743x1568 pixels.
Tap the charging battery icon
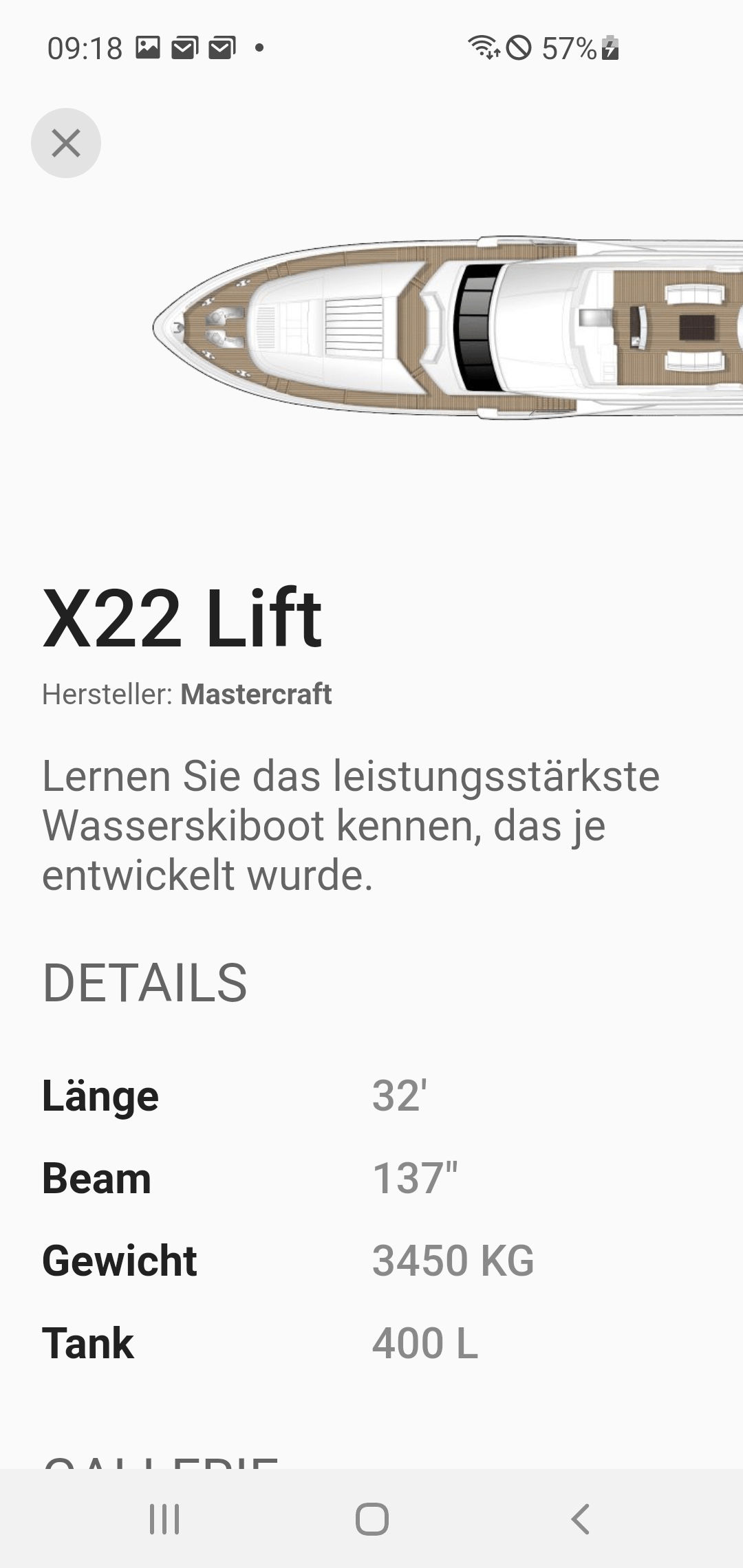[608, 48]
